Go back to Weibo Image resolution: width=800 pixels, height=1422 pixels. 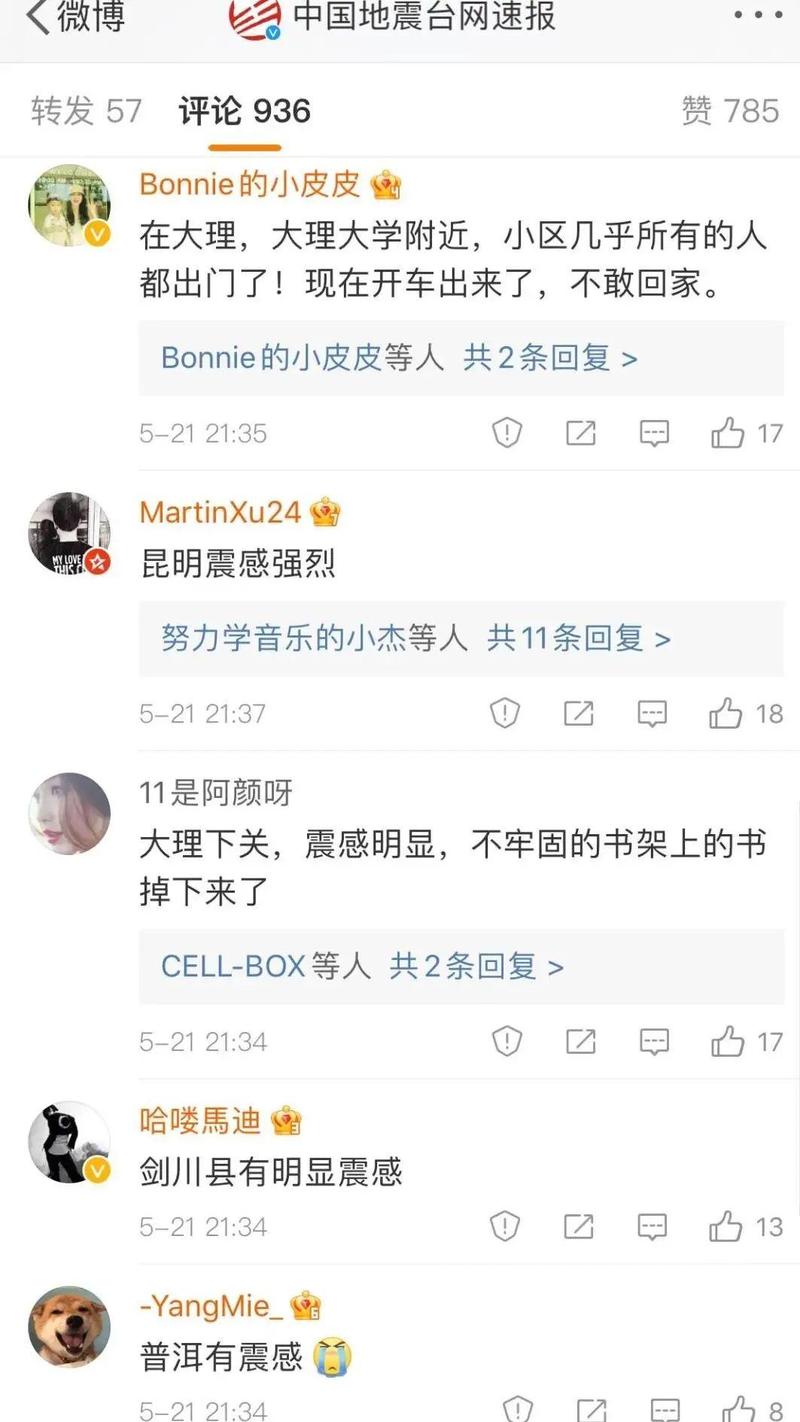click(70, 18)
